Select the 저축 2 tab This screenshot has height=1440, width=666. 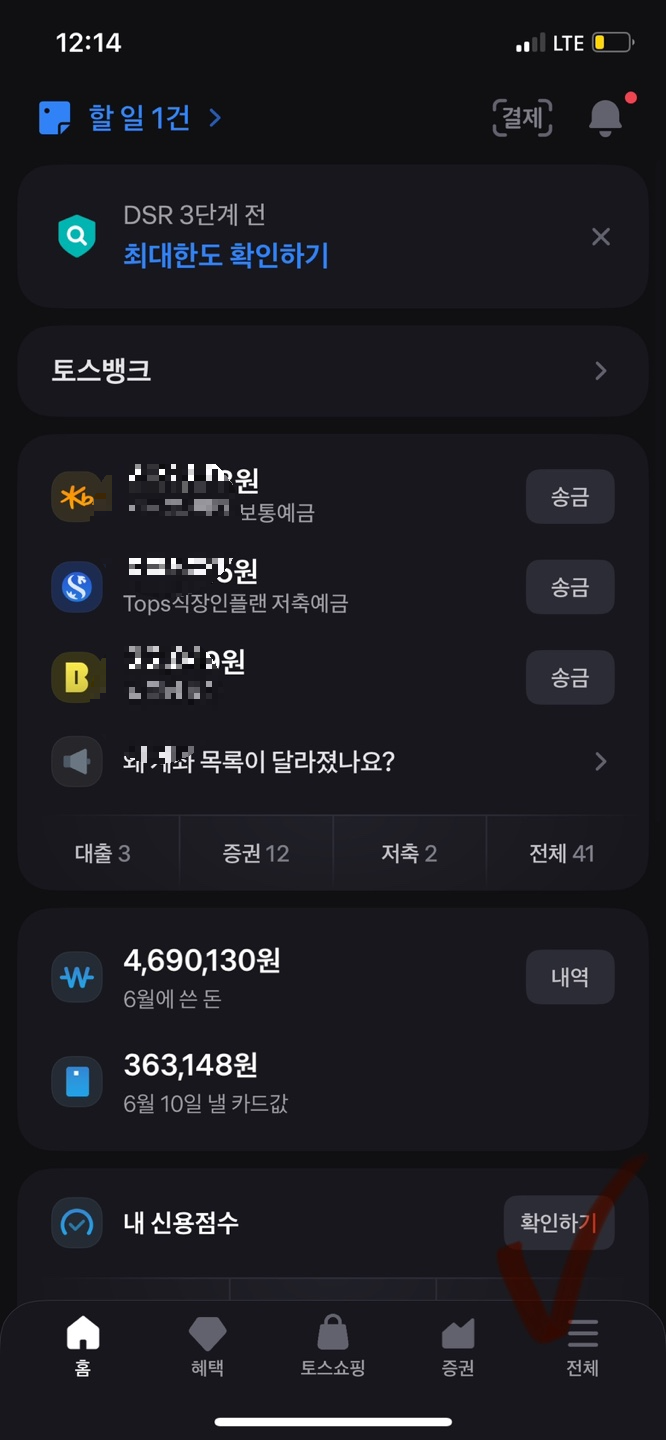tap(409, 853)
